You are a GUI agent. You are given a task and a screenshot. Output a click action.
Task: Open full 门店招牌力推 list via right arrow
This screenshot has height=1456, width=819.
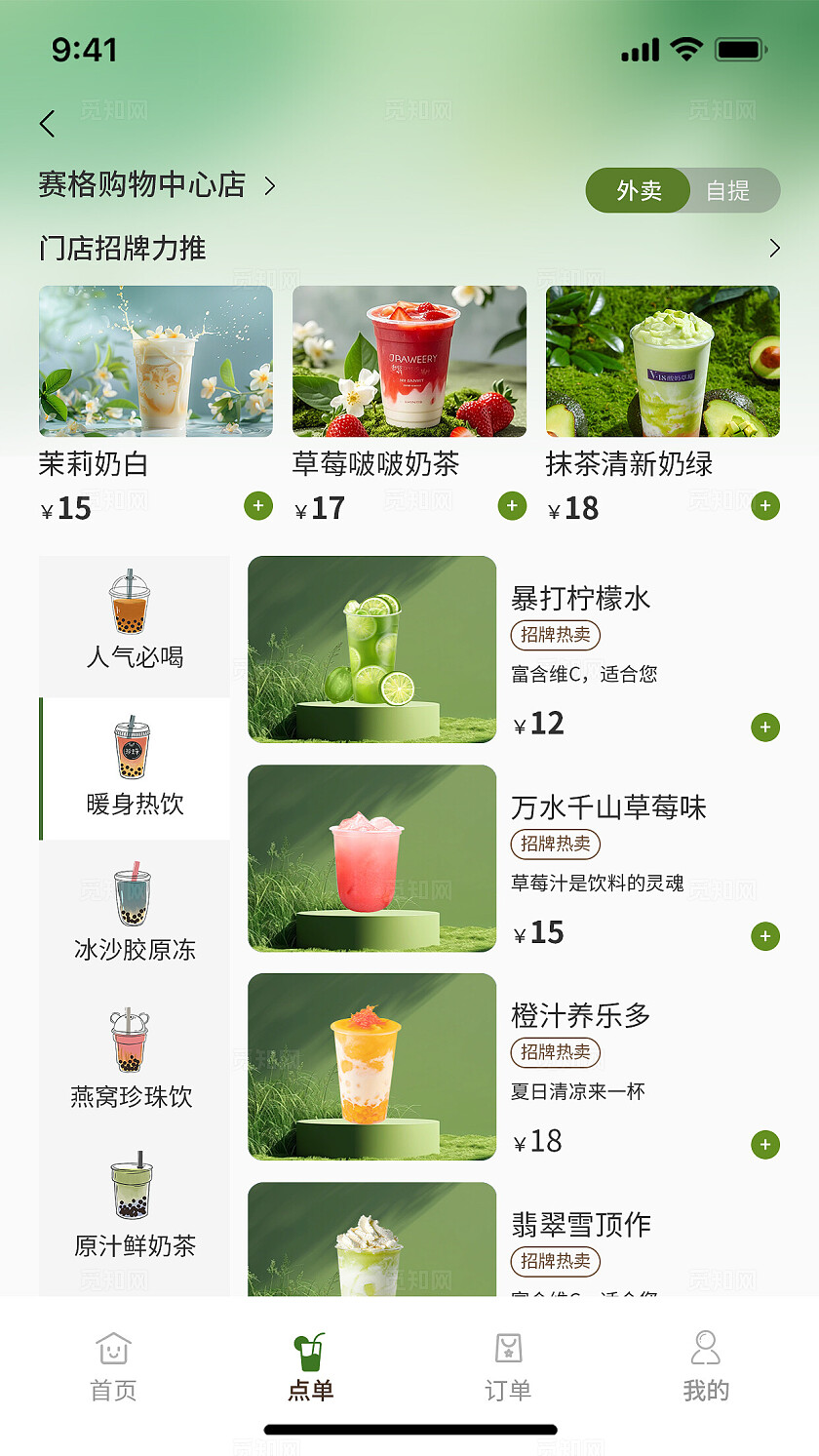775,248
